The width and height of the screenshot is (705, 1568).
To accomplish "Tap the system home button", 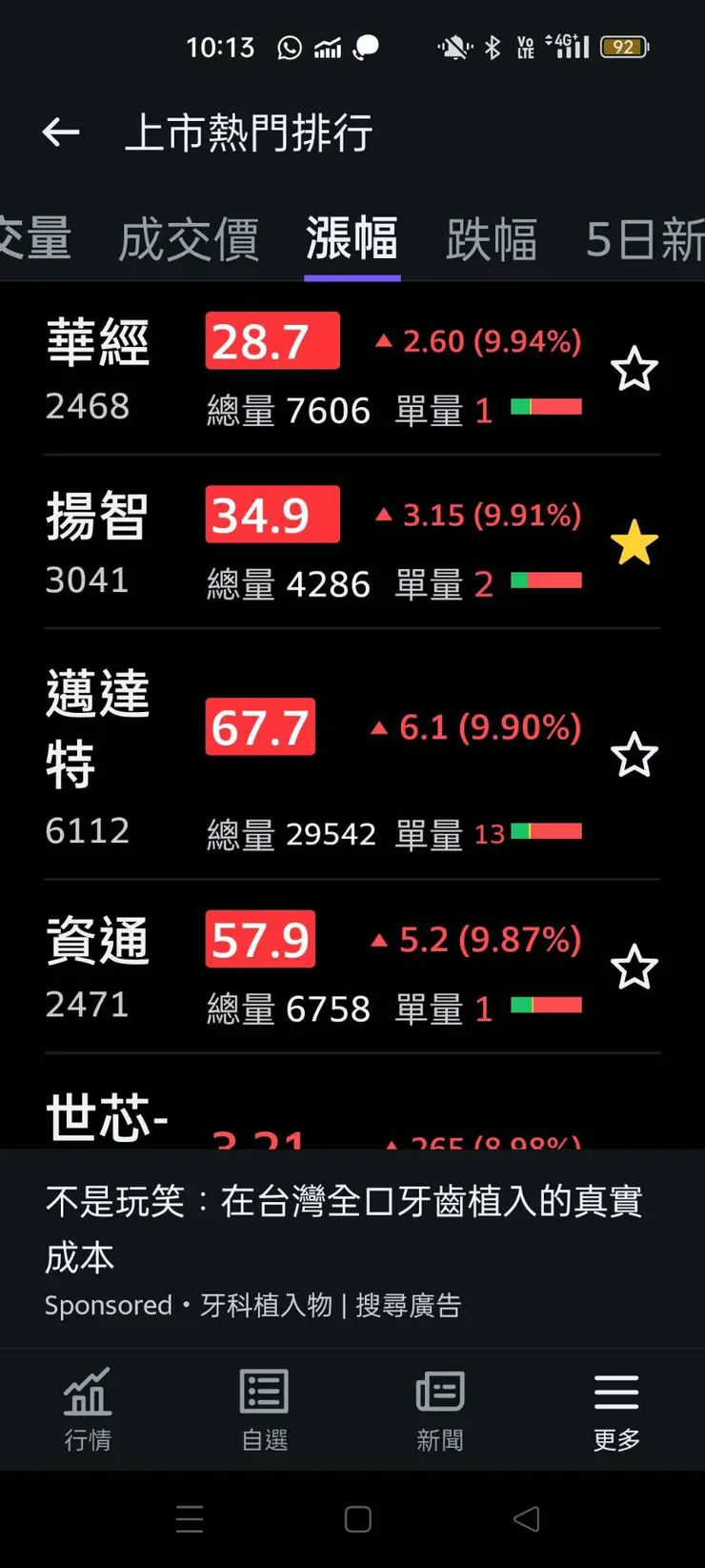I will [x=357, y=1519].
